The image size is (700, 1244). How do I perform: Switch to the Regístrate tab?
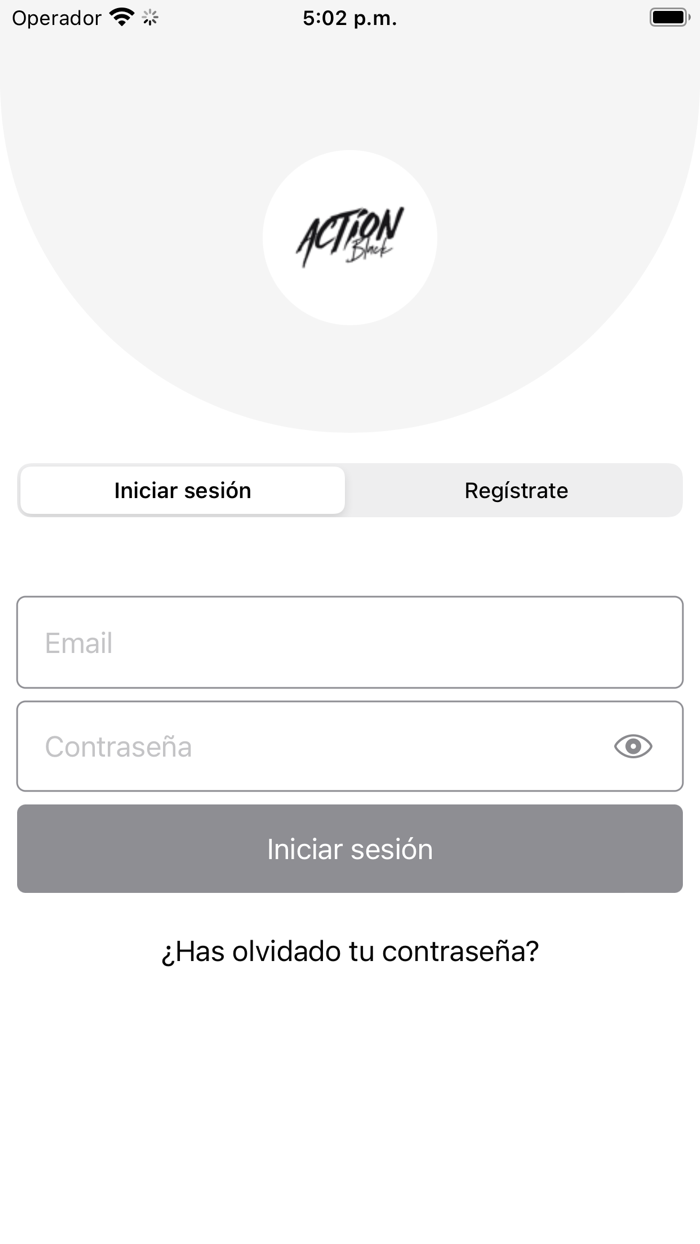(x=516, y=491)
